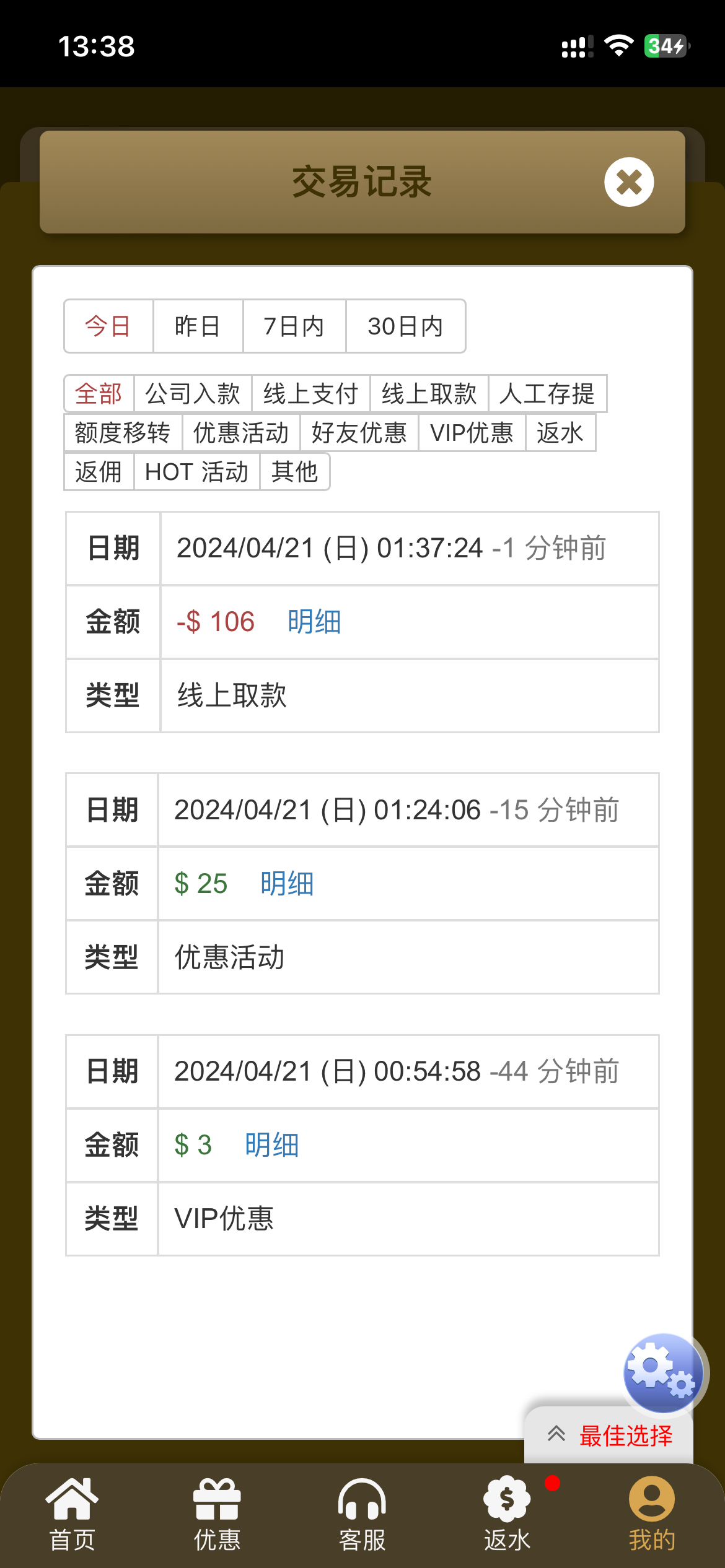Filter by 线上支付 type

[x=311, y=394]
